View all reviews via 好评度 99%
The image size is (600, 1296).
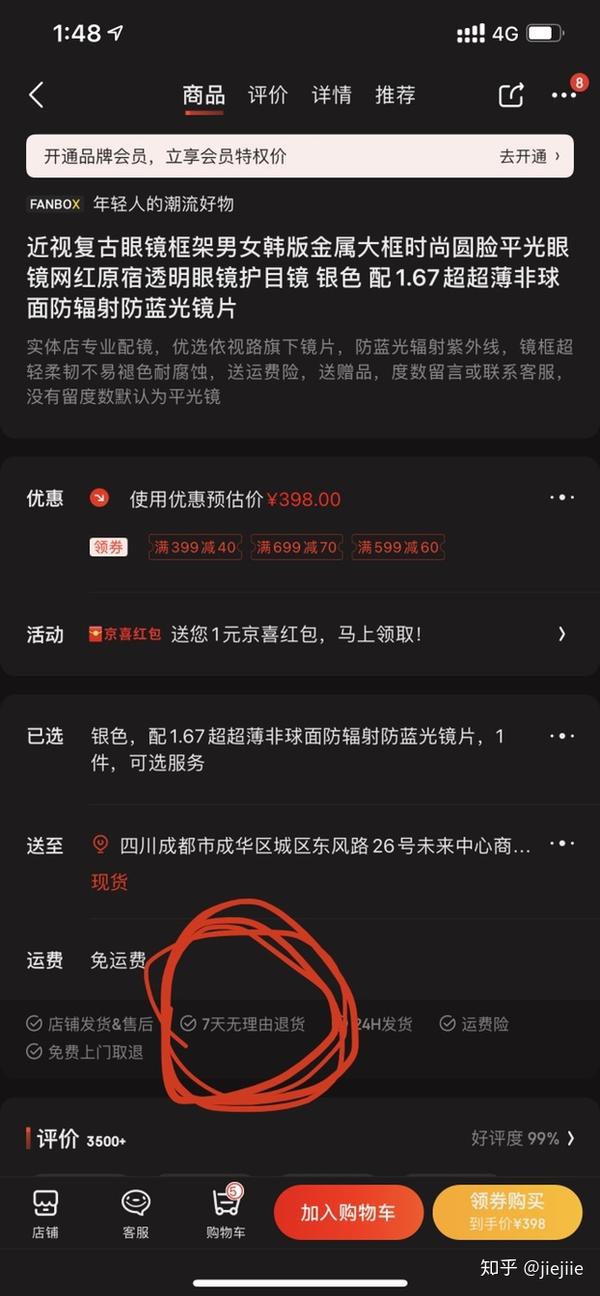pos(523,1138)
